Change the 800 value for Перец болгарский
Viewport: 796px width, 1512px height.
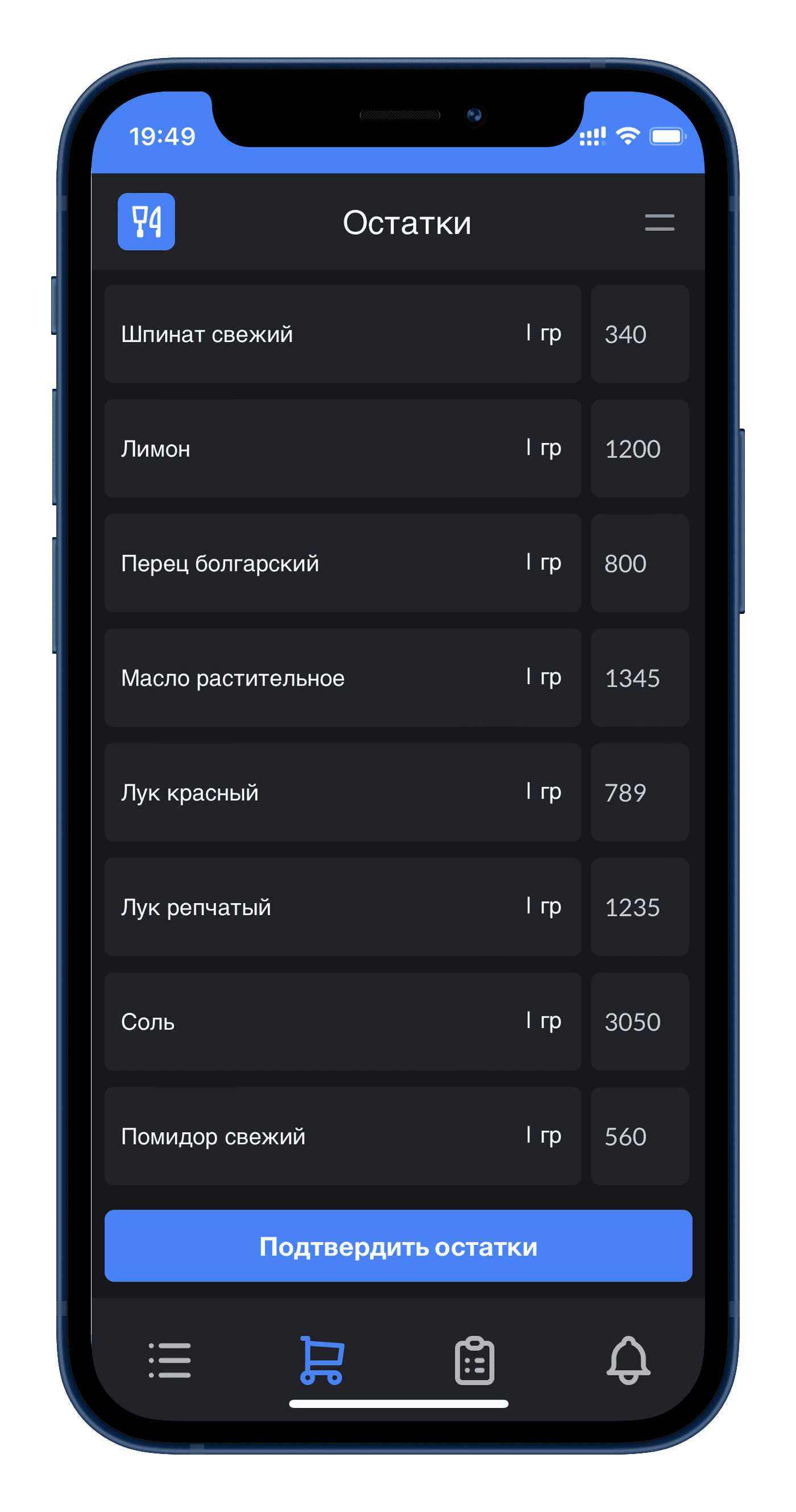tap(639, 563)
